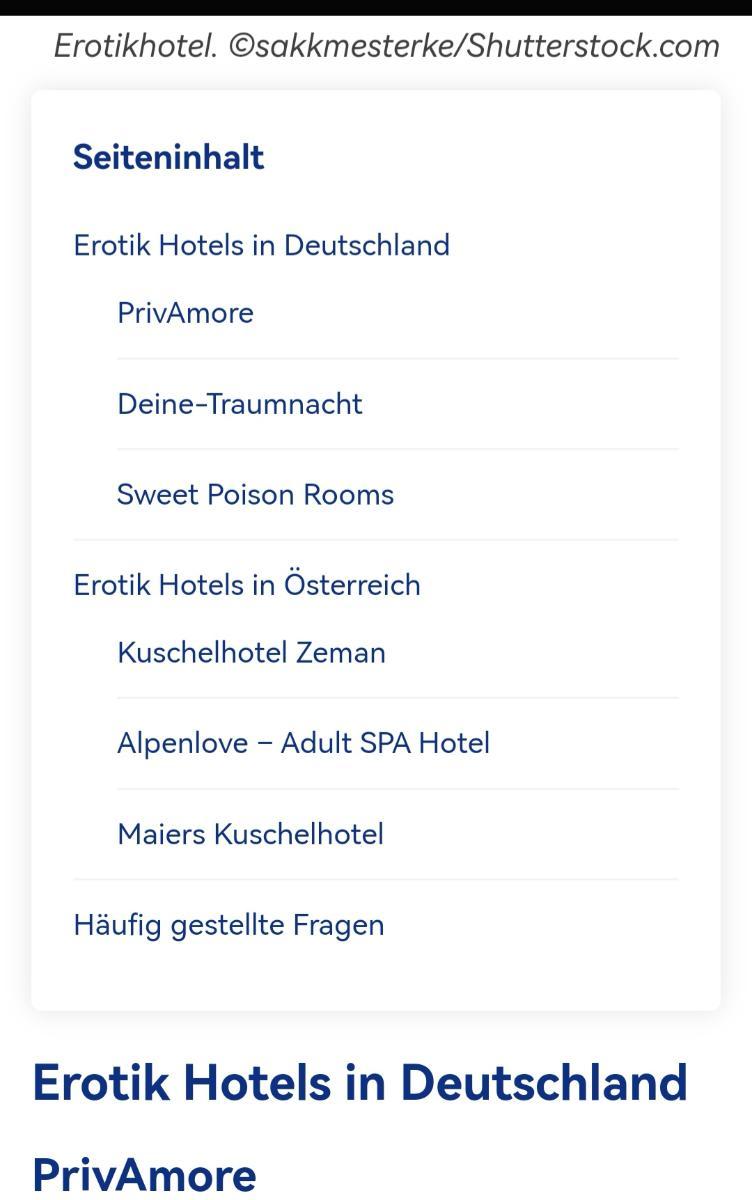The height and width of the screenshot is (1200, 752).
Task: Jump to Häufig gestellte Fragen
Action: coord(228,925)
